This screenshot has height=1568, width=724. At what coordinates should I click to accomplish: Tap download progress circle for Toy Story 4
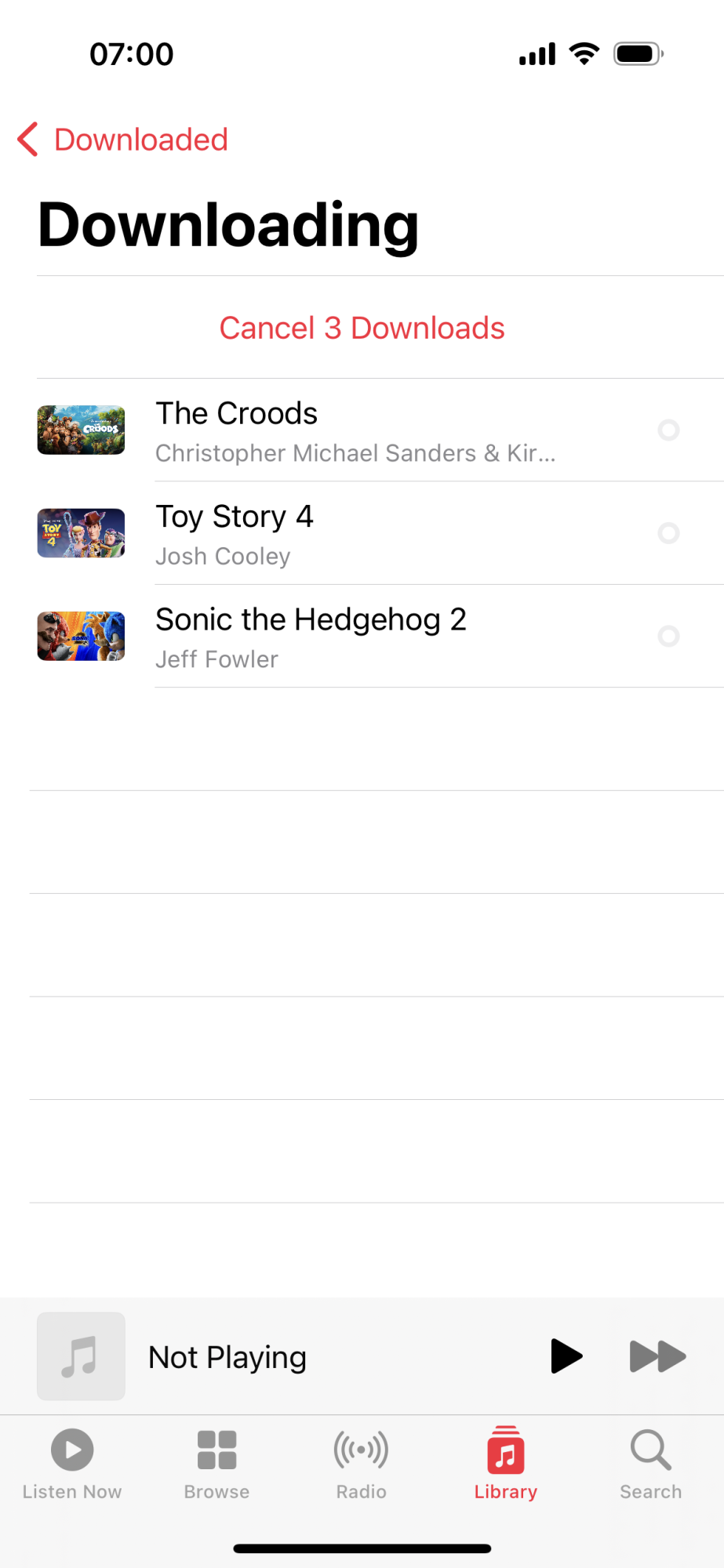[x=668, y=533]
